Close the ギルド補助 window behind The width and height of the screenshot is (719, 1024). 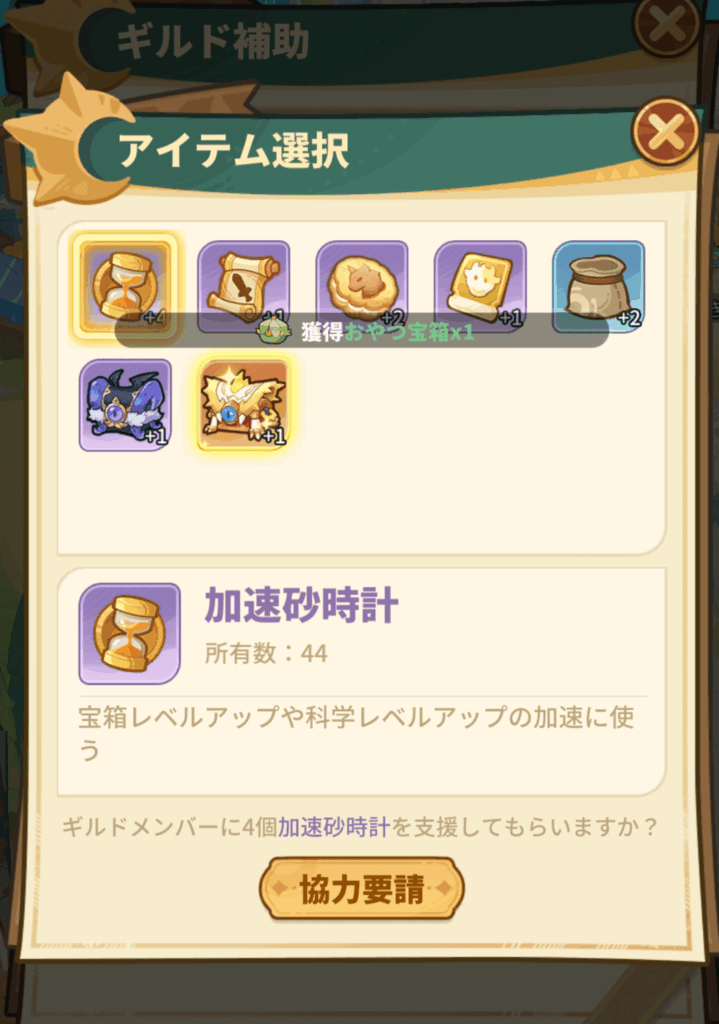pyautogui.click(x=667, y=24)
